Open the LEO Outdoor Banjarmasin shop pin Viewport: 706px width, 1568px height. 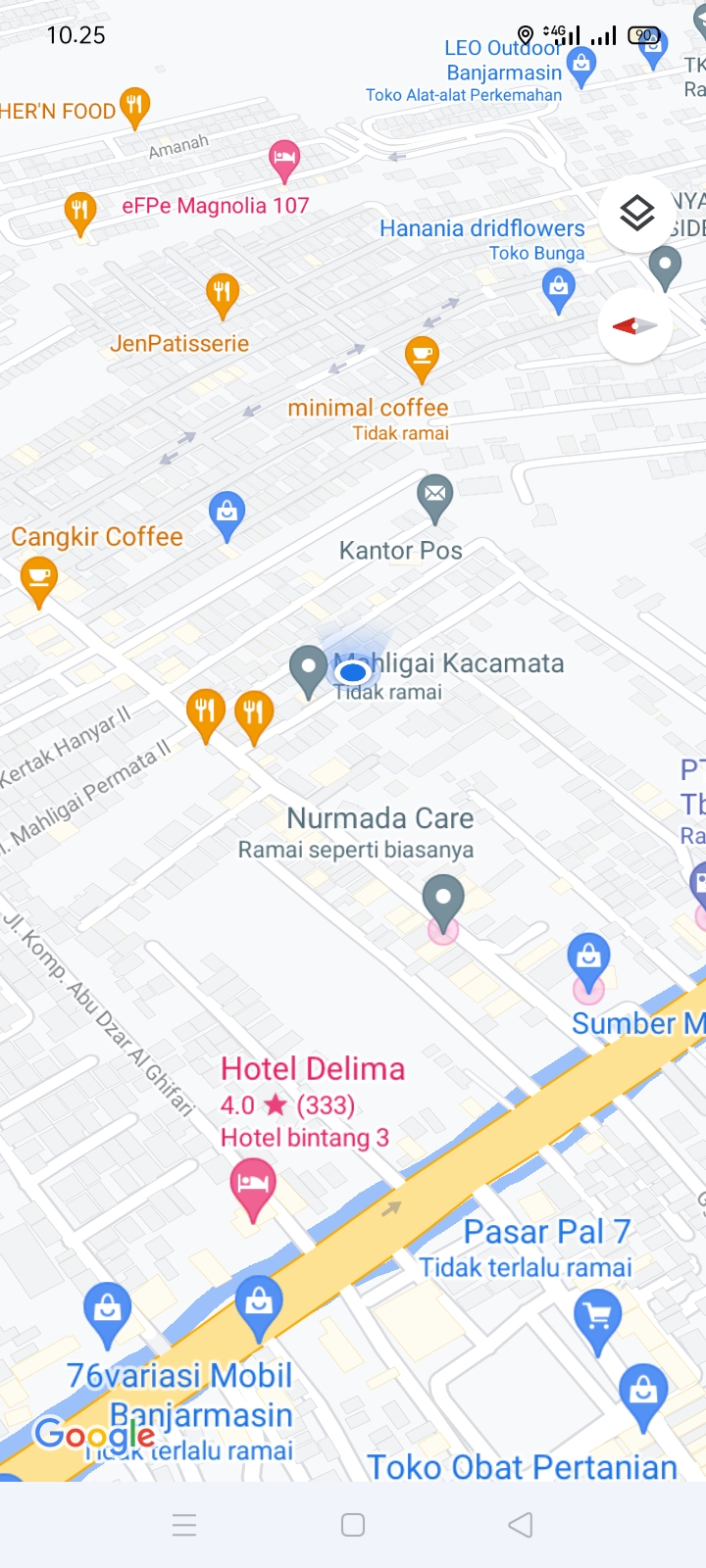click(581, 66)
